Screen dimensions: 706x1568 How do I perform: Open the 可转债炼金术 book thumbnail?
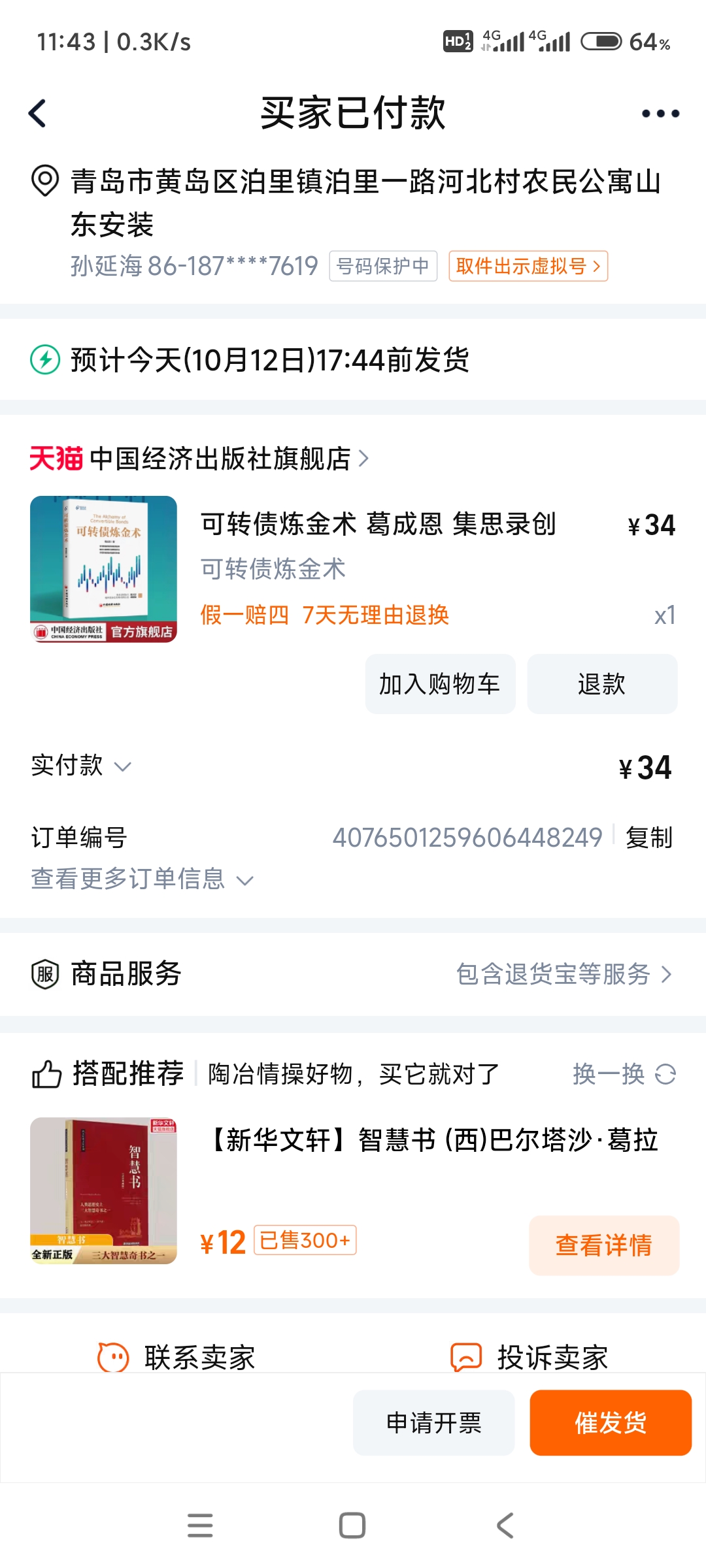103,569
